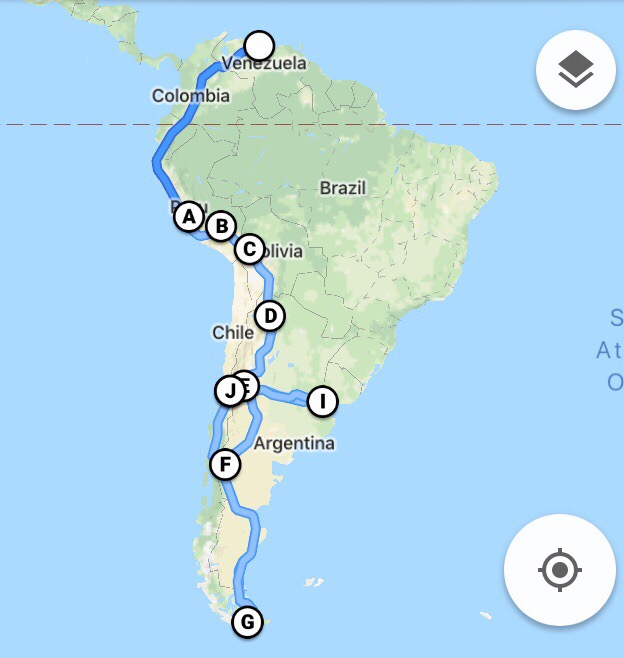This screenshot has height=658, width=624.
Task: Select waypoint C near Bolivia
Action: coord(249,248)
